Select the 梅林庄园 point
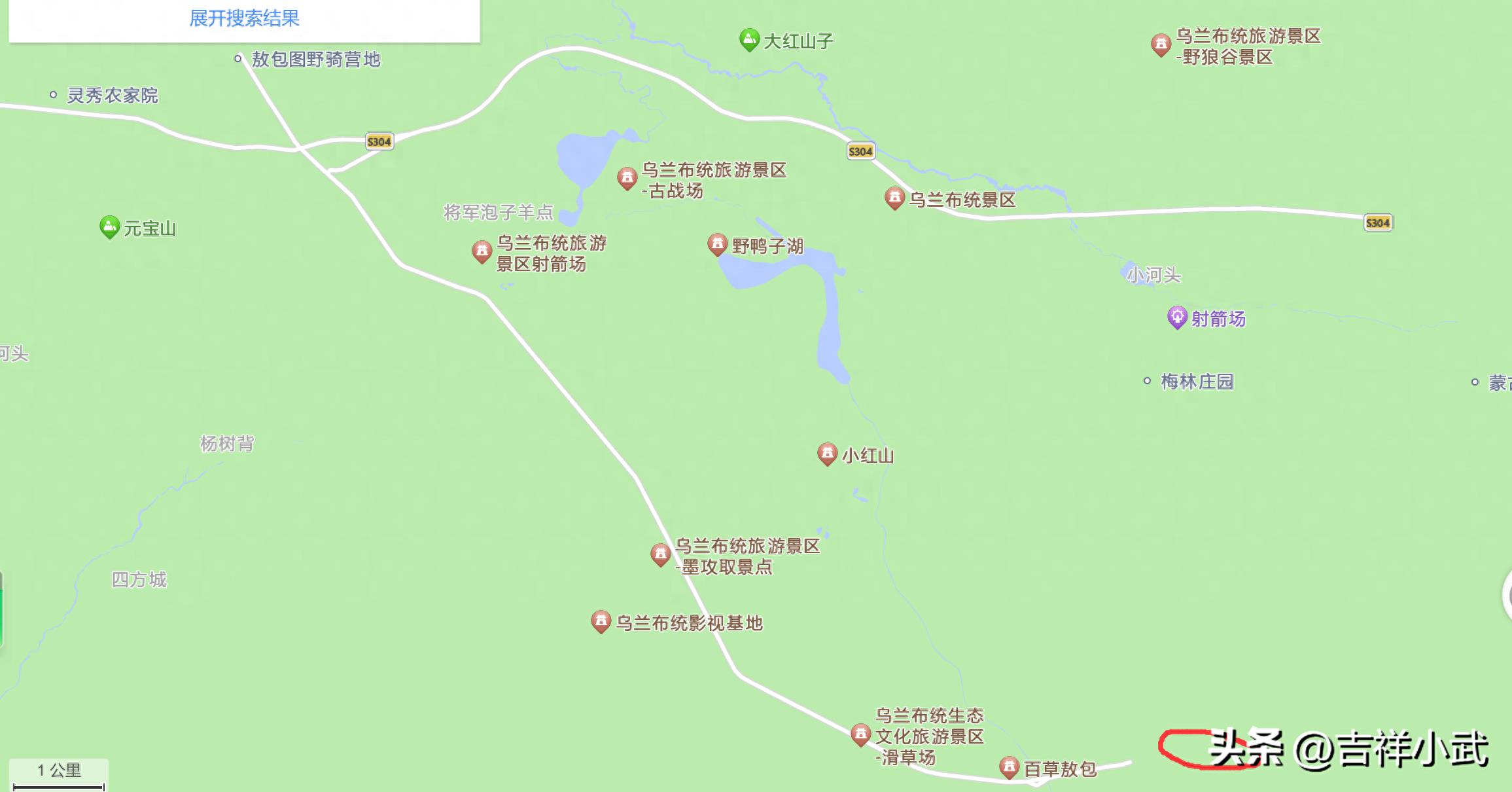1512x792 pixels. click(x=1146, y=381)
